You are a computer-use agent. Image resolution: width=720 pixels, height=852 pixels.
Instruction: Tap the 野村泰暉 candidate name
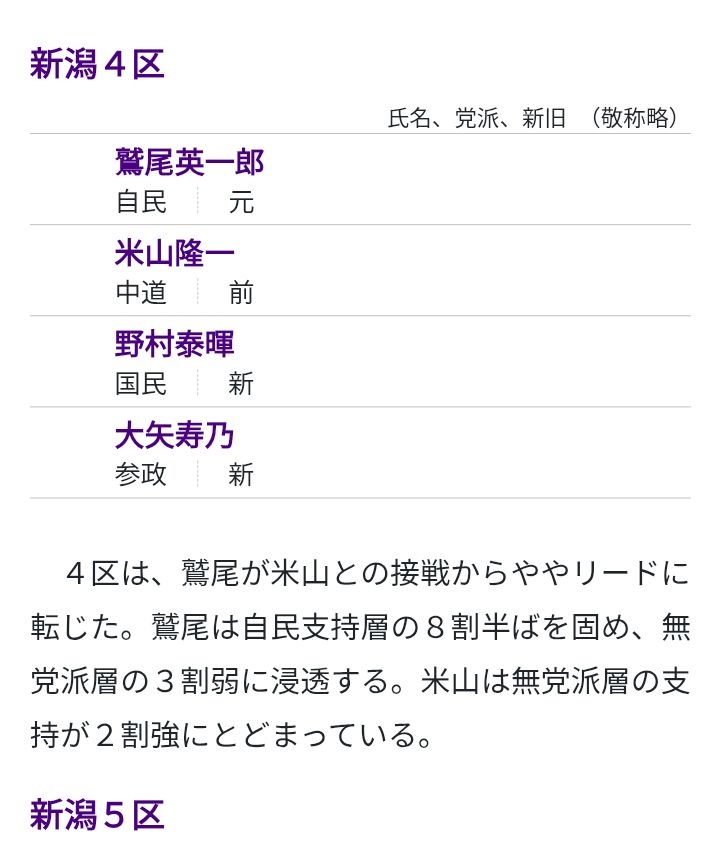[x=175, y=344]
